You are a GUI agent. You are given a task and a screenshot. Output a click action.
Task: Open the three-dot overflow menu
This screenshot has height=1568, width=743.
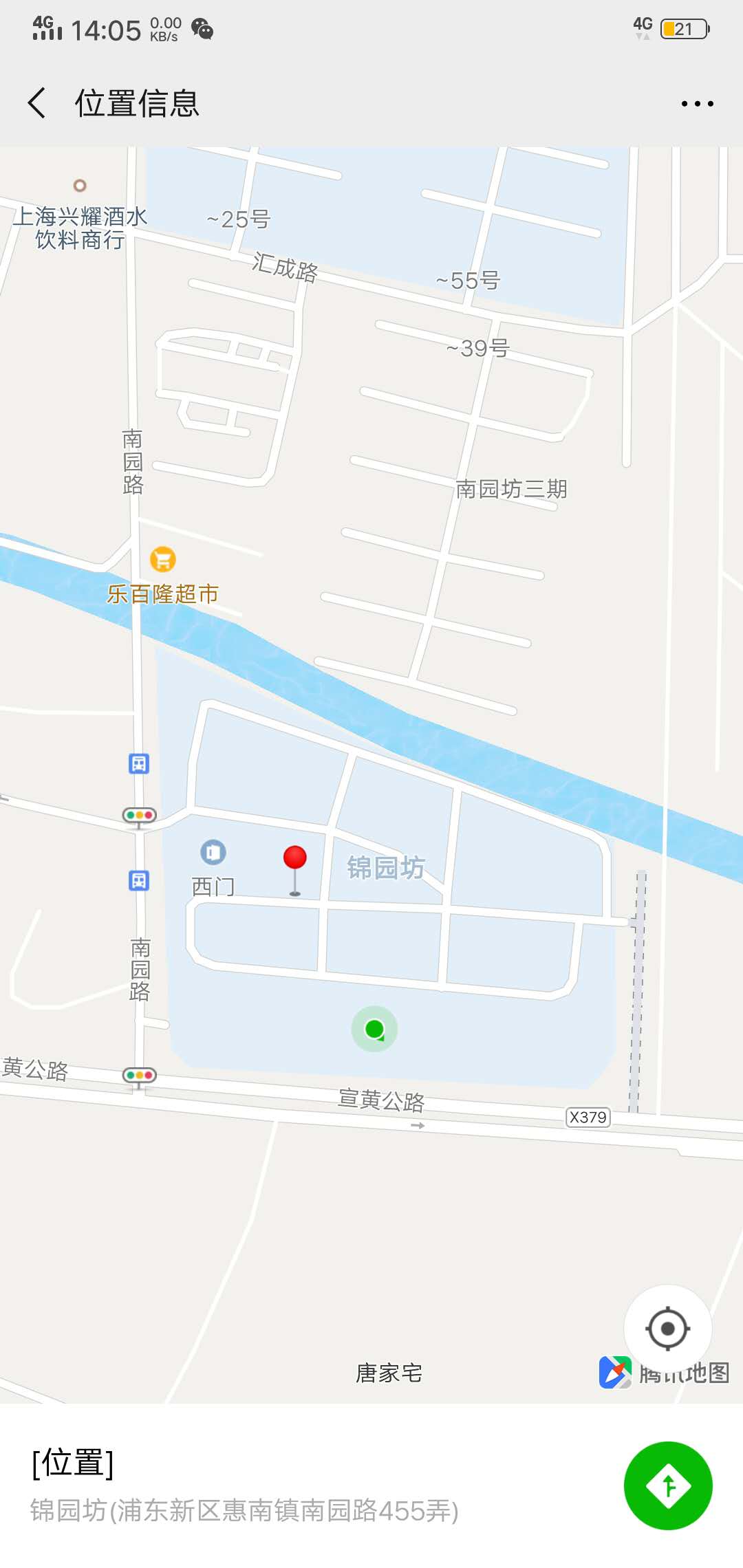click(x=697, y=104)
